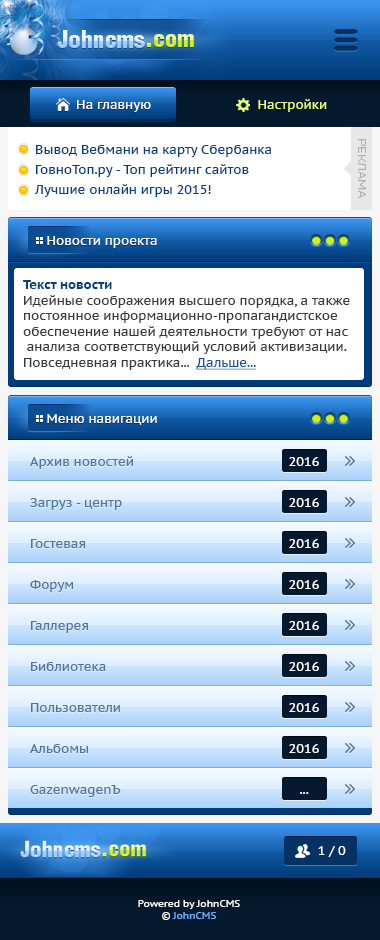This screenshot has height=940, width=380.
Task: Open the Форум row
Action: point(190,584)
